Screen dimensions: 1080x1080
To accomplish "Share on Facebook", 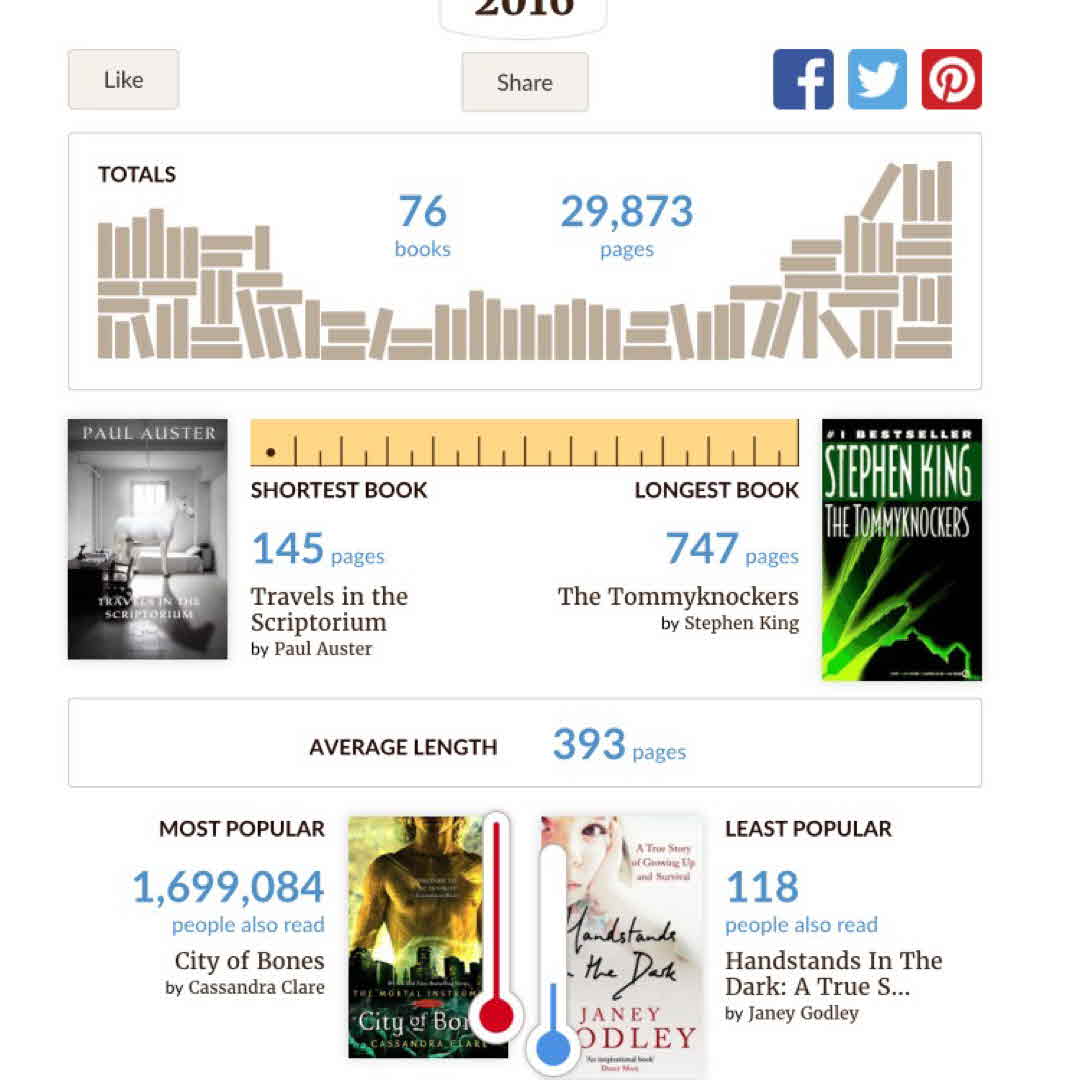I will point(803,79).
